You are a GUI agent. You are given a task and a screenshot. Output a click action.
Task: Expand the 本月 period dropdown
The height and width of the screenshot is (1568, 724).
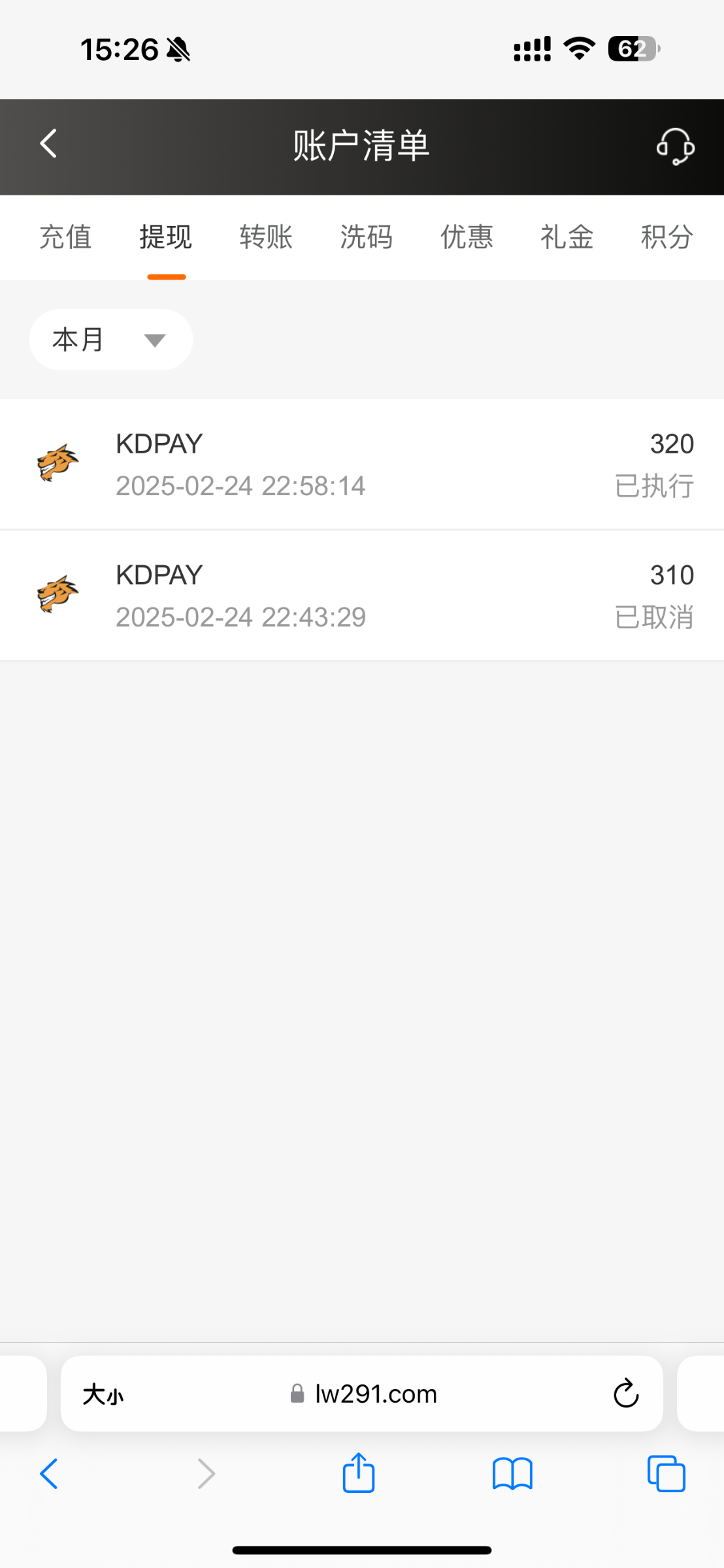pyautogui.click(x=111, y=340)
